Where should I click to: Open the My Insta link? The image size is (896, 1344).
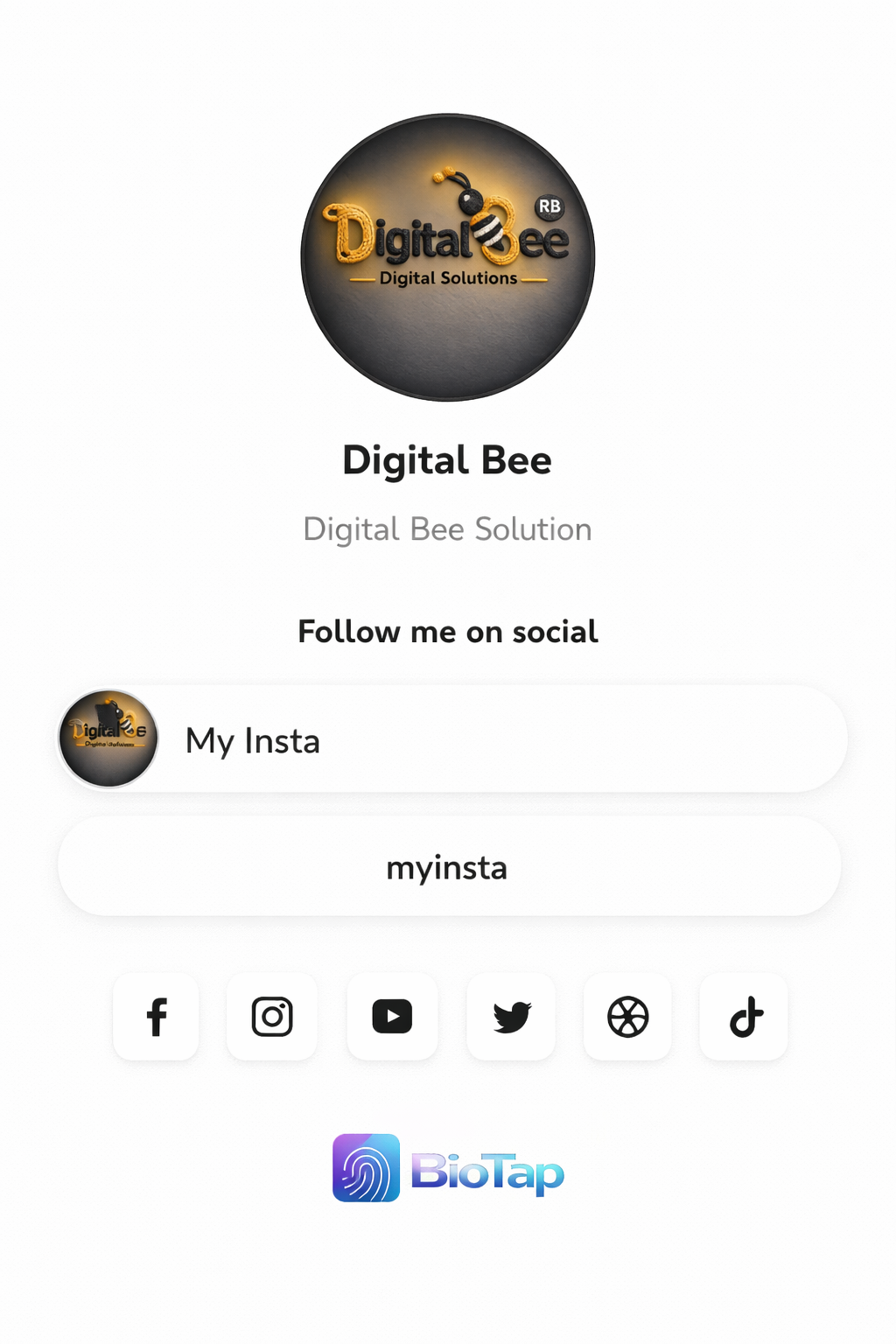(451, 739)
